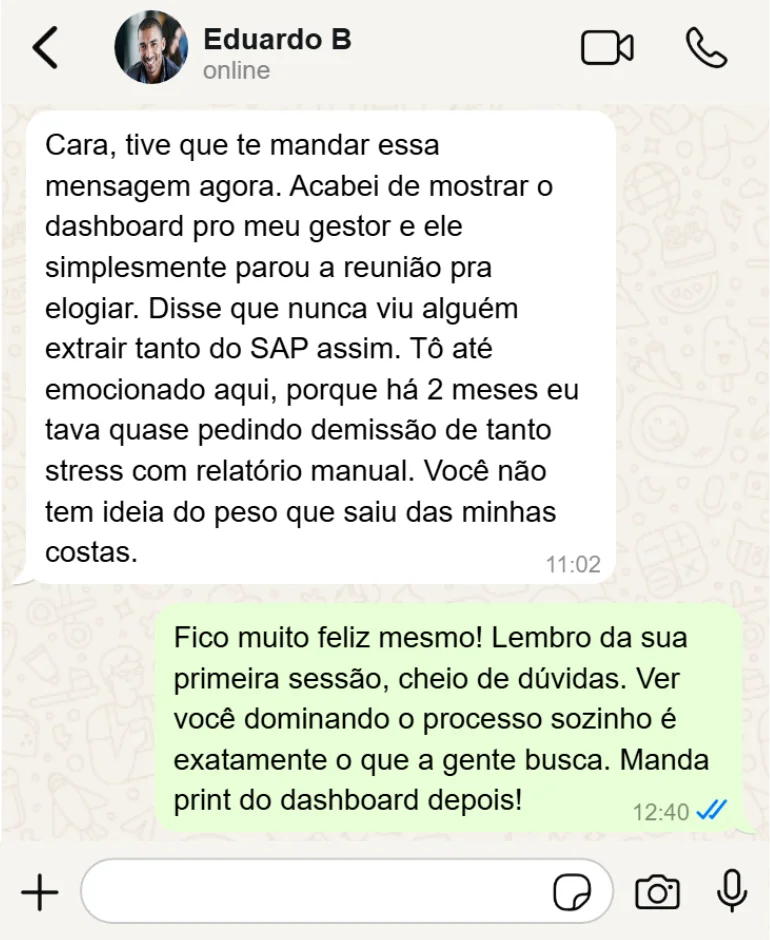The image size is (770, 940).
Task: Start a voice call with Eduardo B
Action: coord(705,48)
